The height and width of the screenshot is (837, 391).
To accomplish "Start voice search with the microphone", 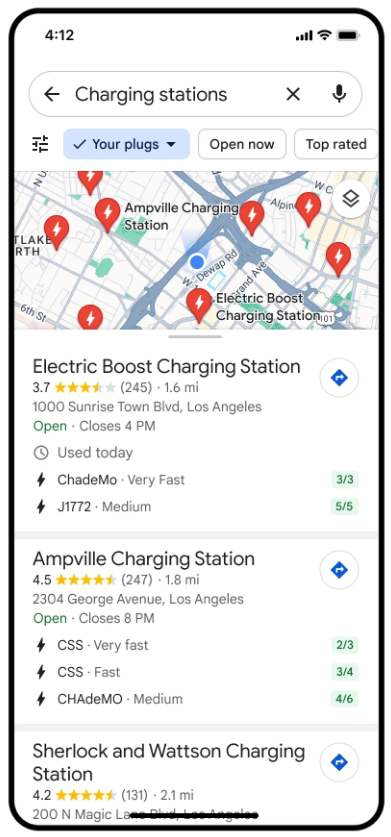I will 339,94.
